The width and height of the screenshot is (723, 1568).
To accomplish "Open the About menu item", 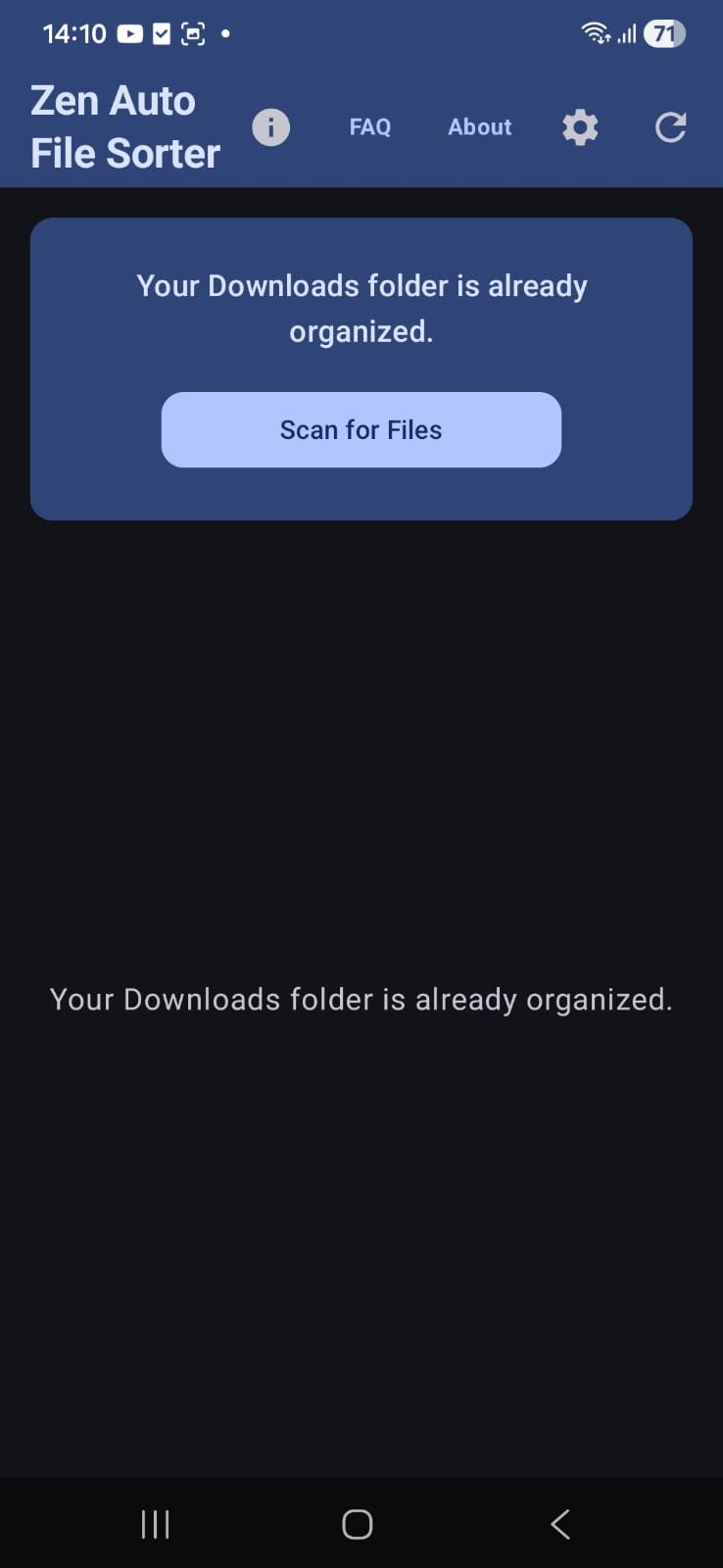I will (479, 126).
